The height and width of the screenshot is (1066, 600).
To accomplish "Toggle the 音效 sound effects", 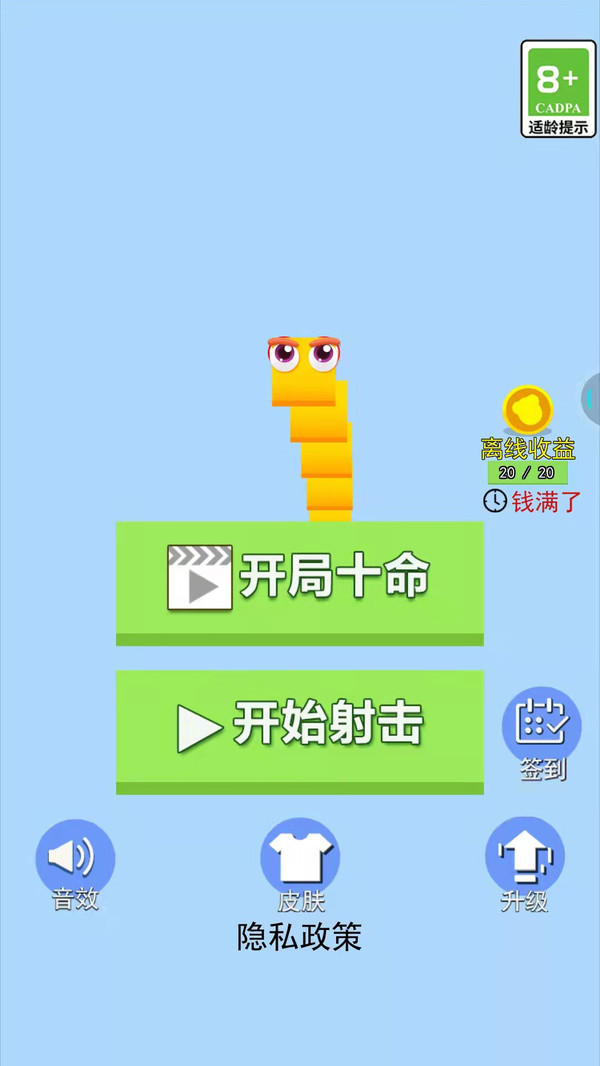I will [x=76, y=858].
